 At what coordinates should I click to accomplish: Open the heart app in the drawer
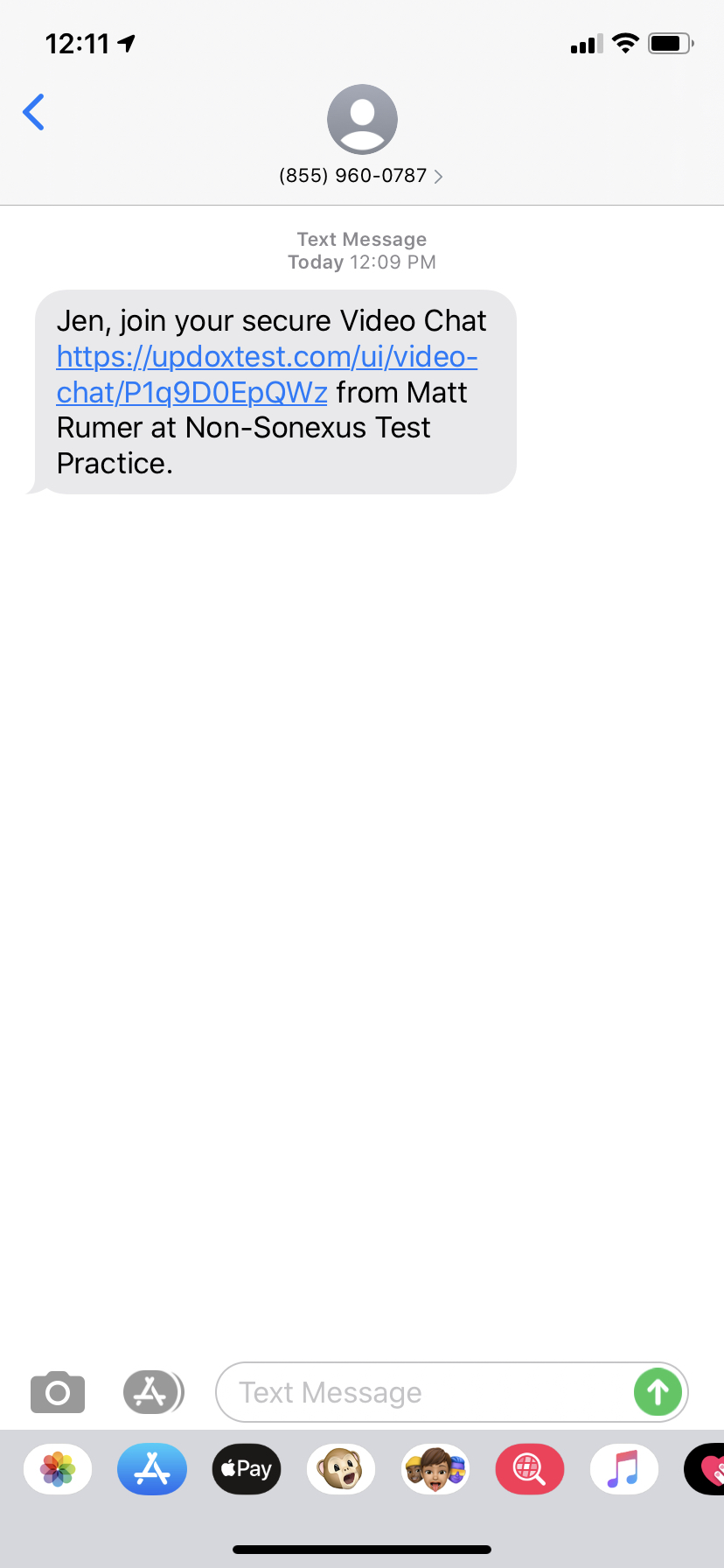tap(707, 1469)
